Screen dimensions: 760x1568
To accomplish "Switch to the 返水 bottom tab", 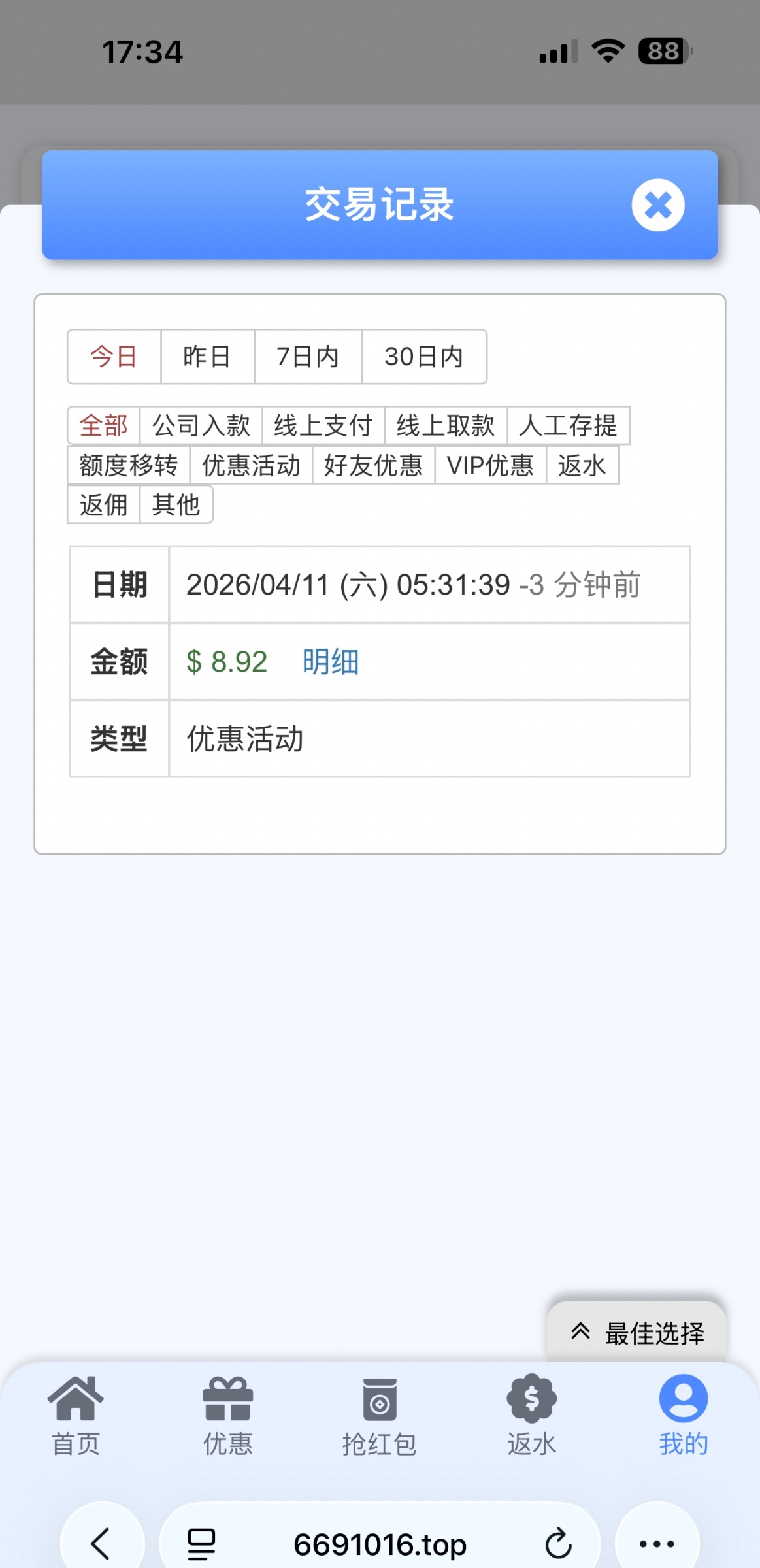I will (531, 1415).
